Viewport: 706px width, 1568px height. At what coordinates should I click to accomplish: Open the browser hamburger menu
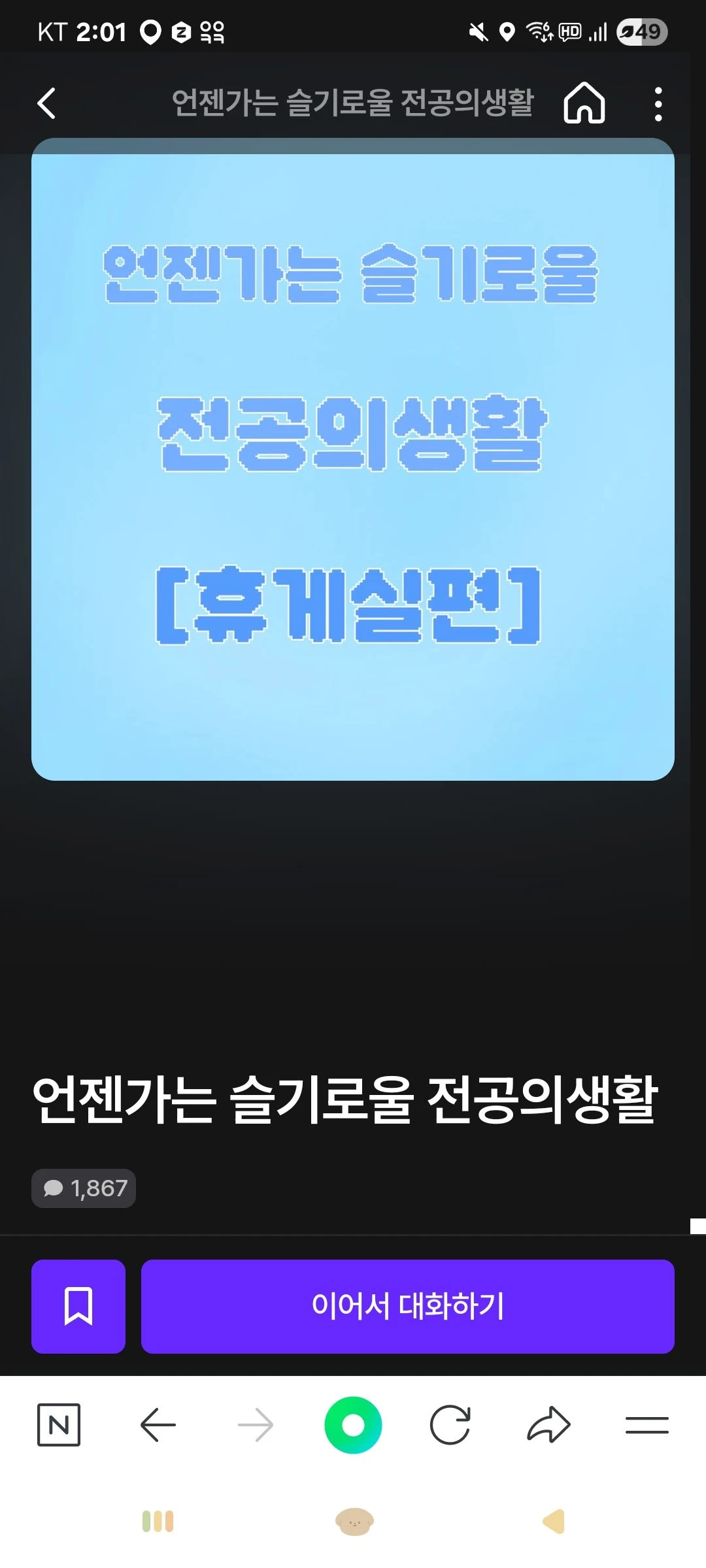647,1425
